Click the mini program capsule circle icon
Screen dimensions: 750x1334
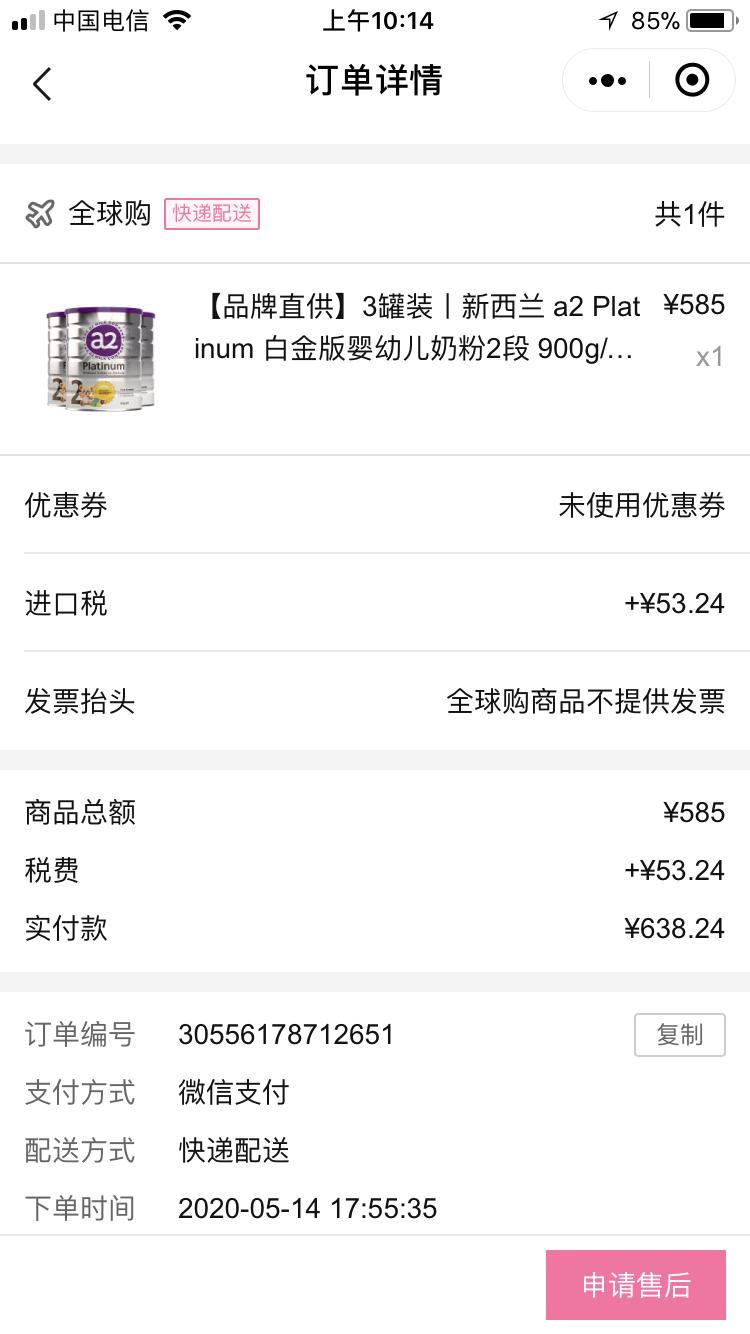(x=692, y=80)
